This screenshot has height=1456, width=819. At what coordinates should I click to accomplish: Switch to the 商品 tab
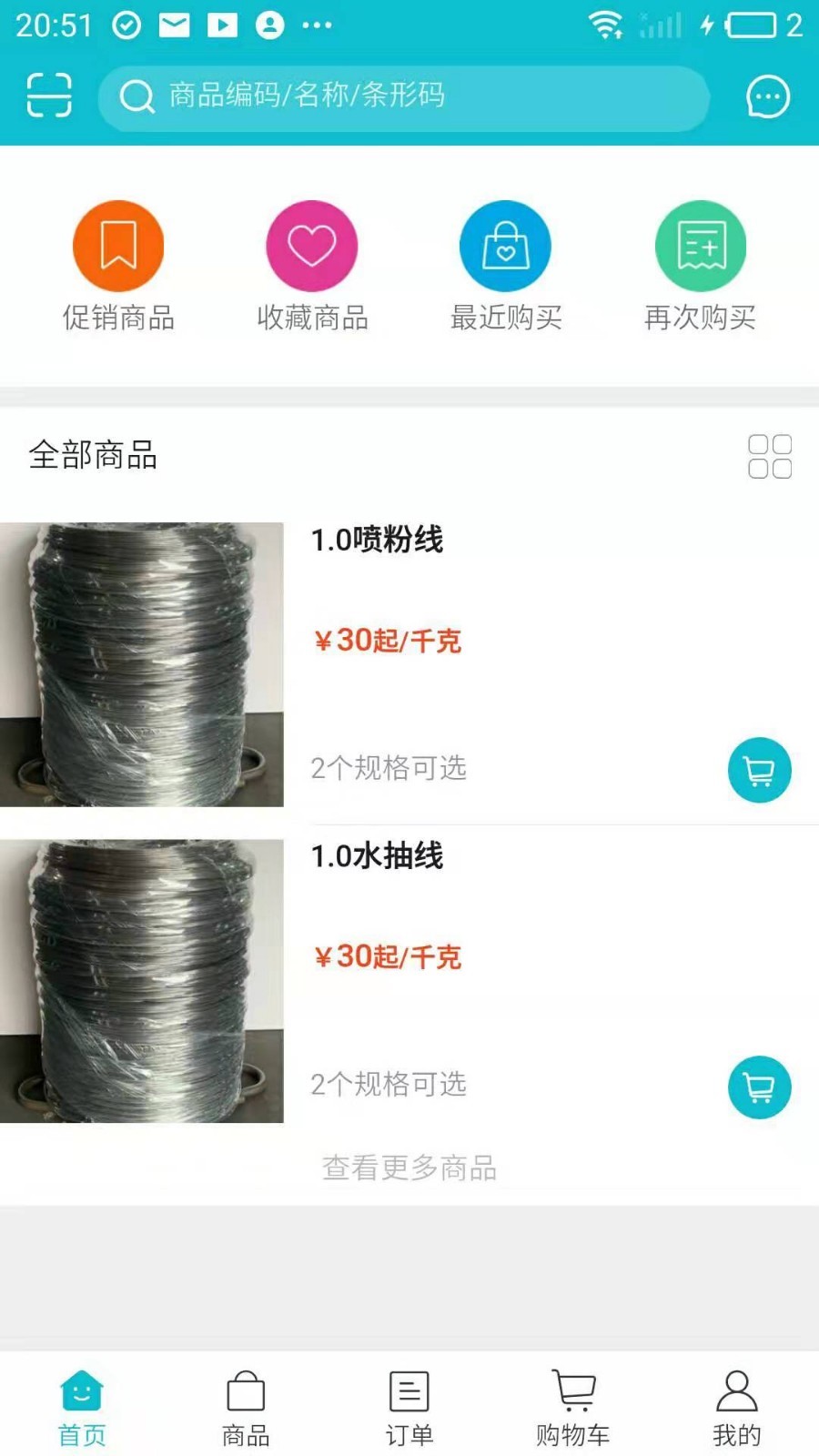(246, 1408)
